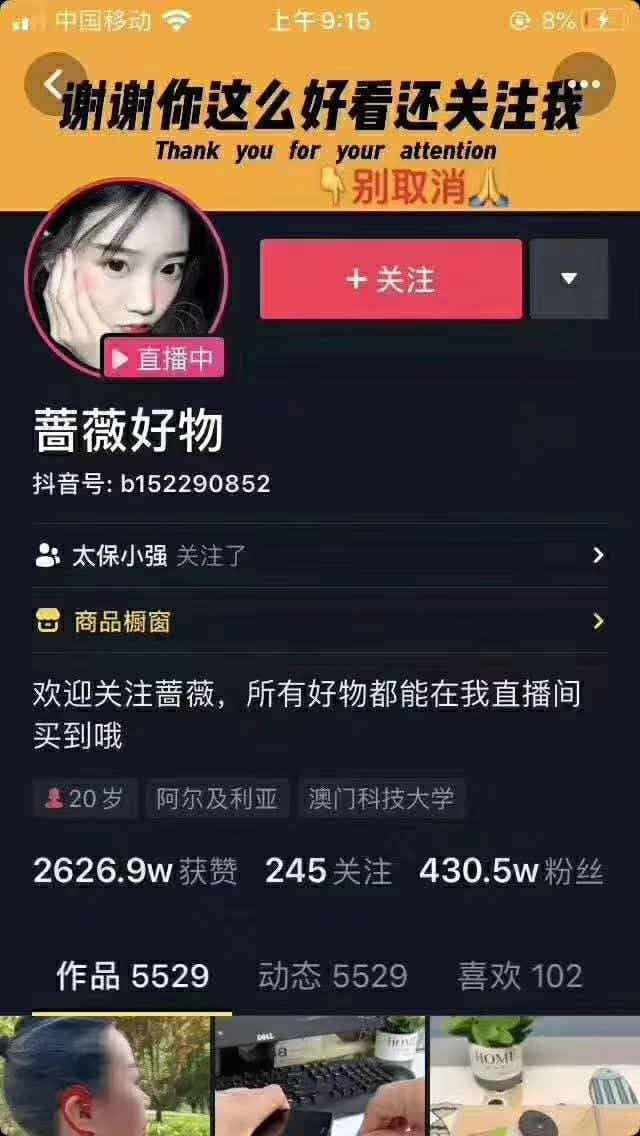
Task: View the 430.5w 粉丝 followers list
Action: pos(511,871)
